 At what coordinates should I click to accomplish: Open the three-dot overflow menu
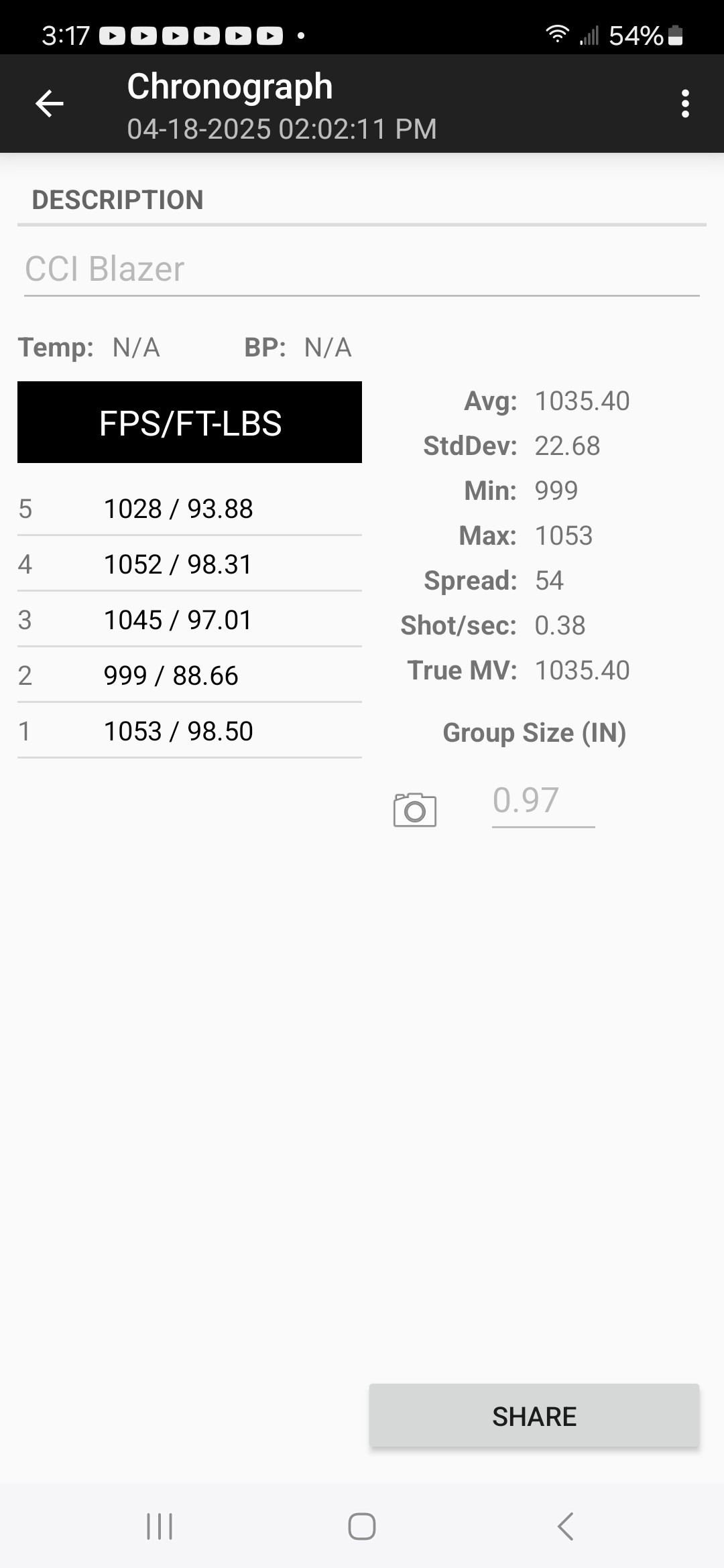[684, 104]
